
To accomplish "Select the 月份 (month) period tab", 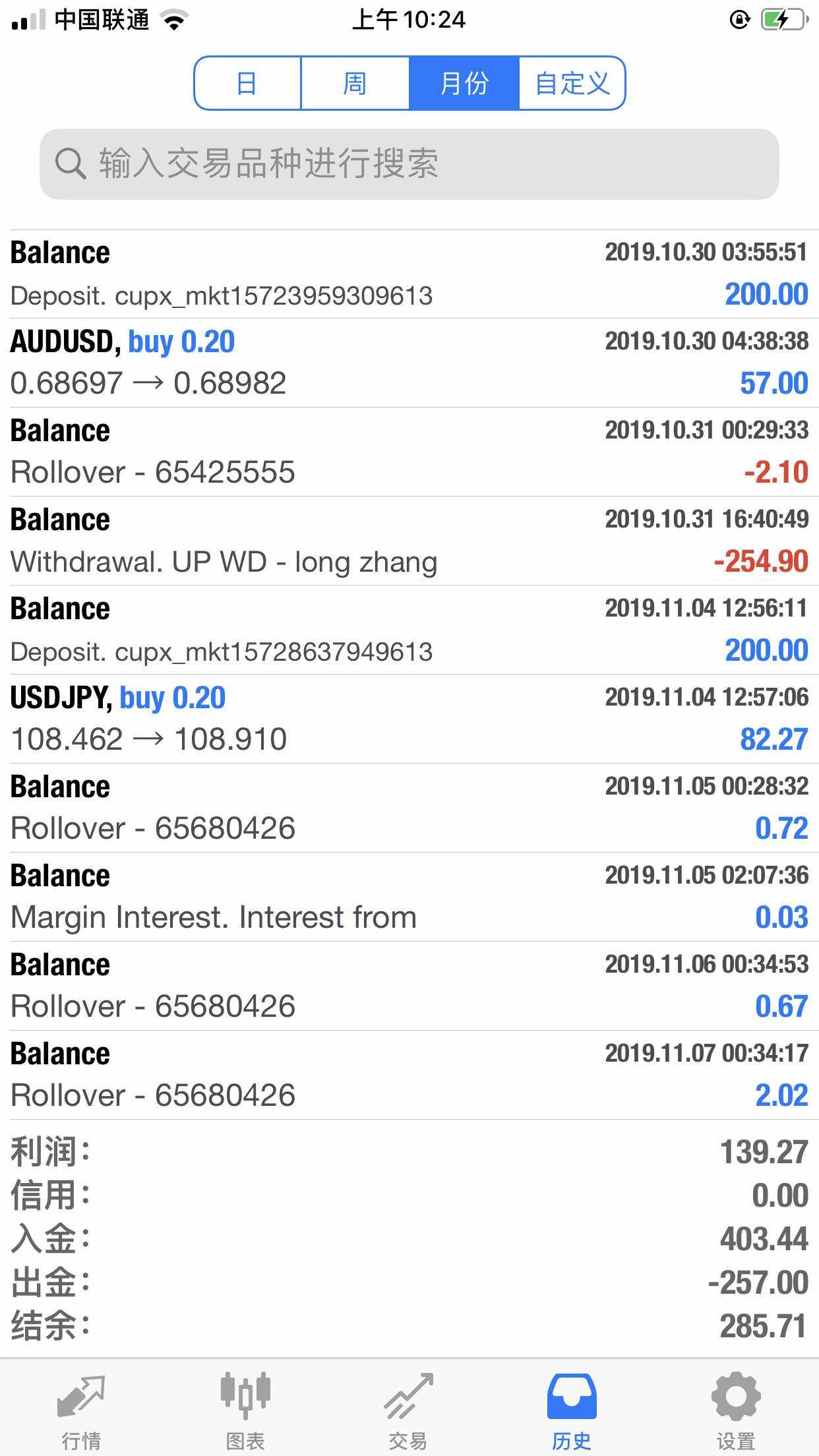I will 464,84.
